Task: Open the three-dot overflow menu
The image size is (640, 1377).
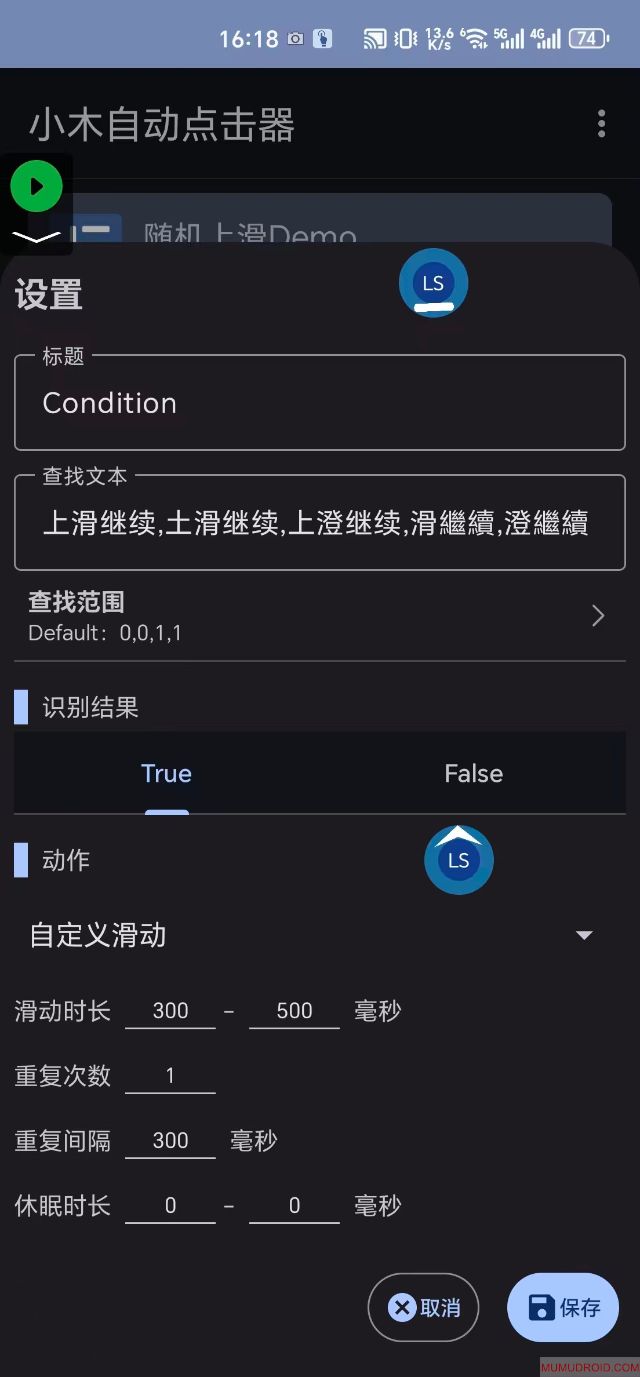Action: pyautogui.click(x=601, y=124)
